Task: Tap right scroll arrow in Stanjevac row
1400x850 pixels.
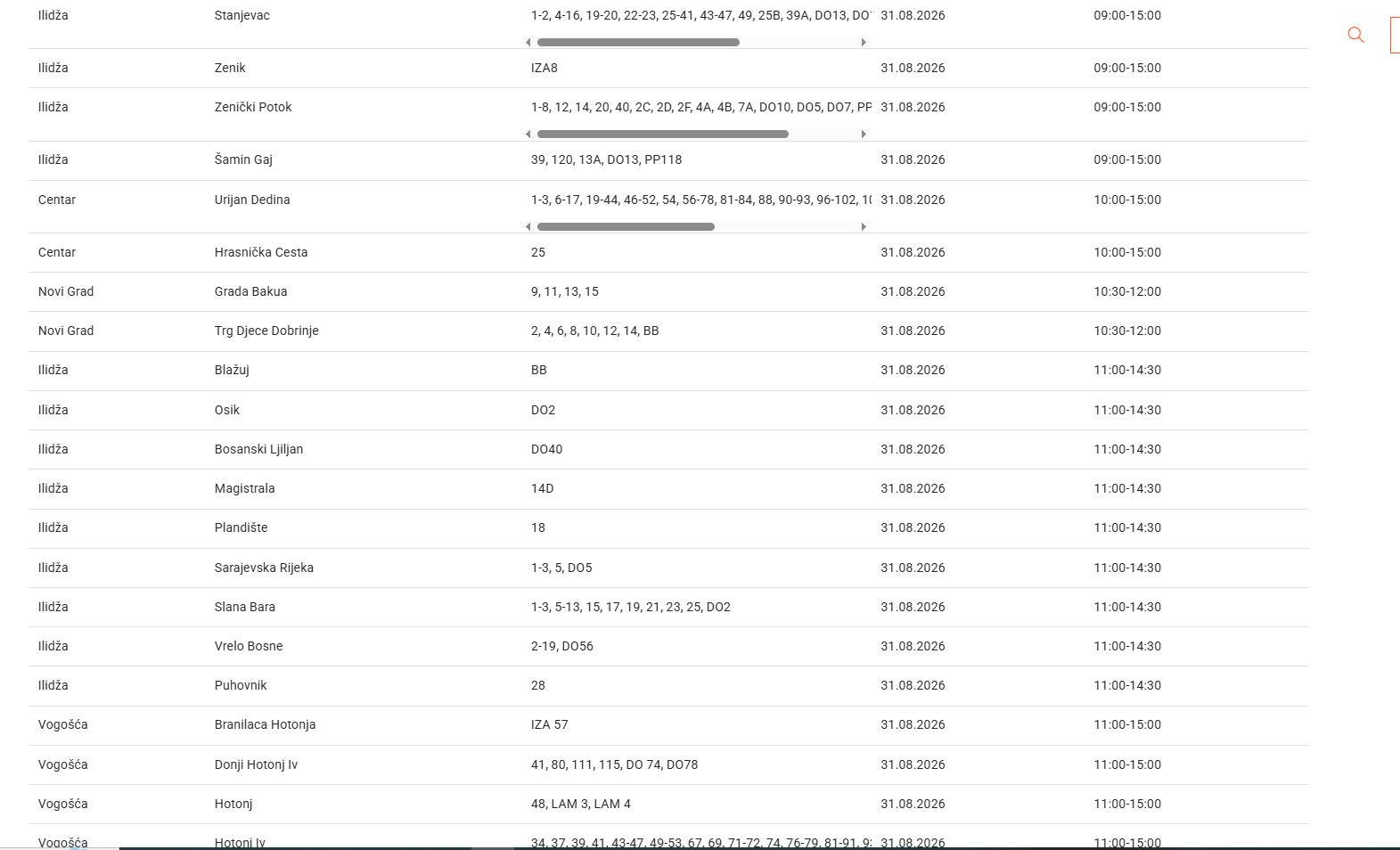Action: (x=863, y=42)
